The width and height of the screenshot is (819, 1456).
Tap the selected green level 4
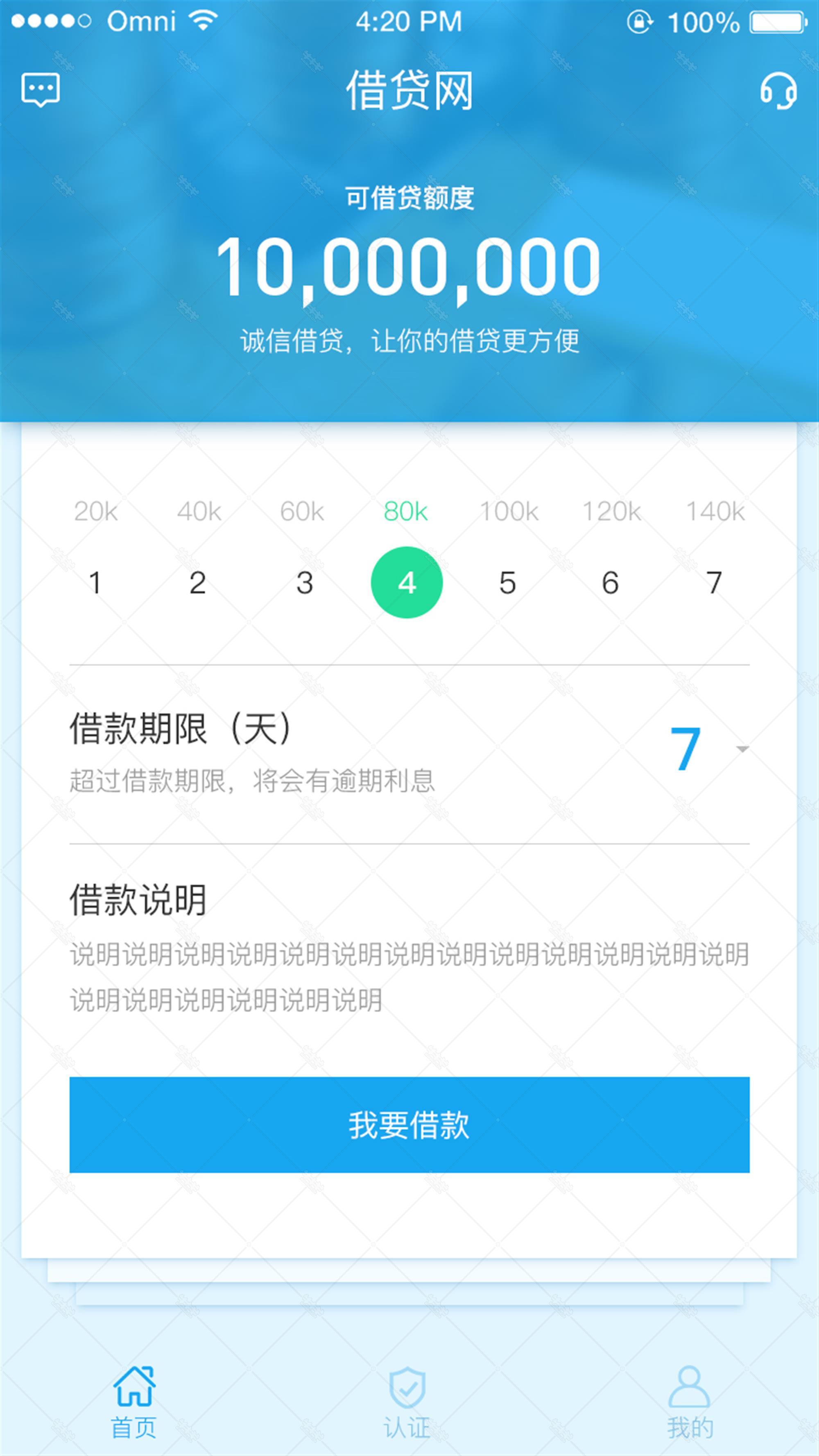coord(407,583)
